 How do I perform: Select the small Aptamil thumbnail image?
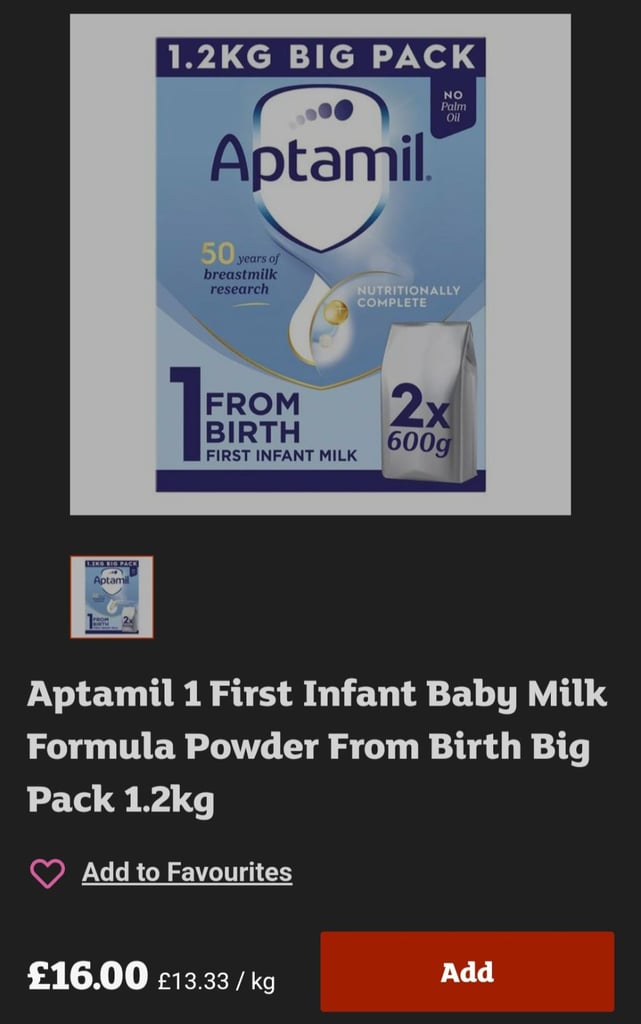pyautogui.click(x=112, y=597)
